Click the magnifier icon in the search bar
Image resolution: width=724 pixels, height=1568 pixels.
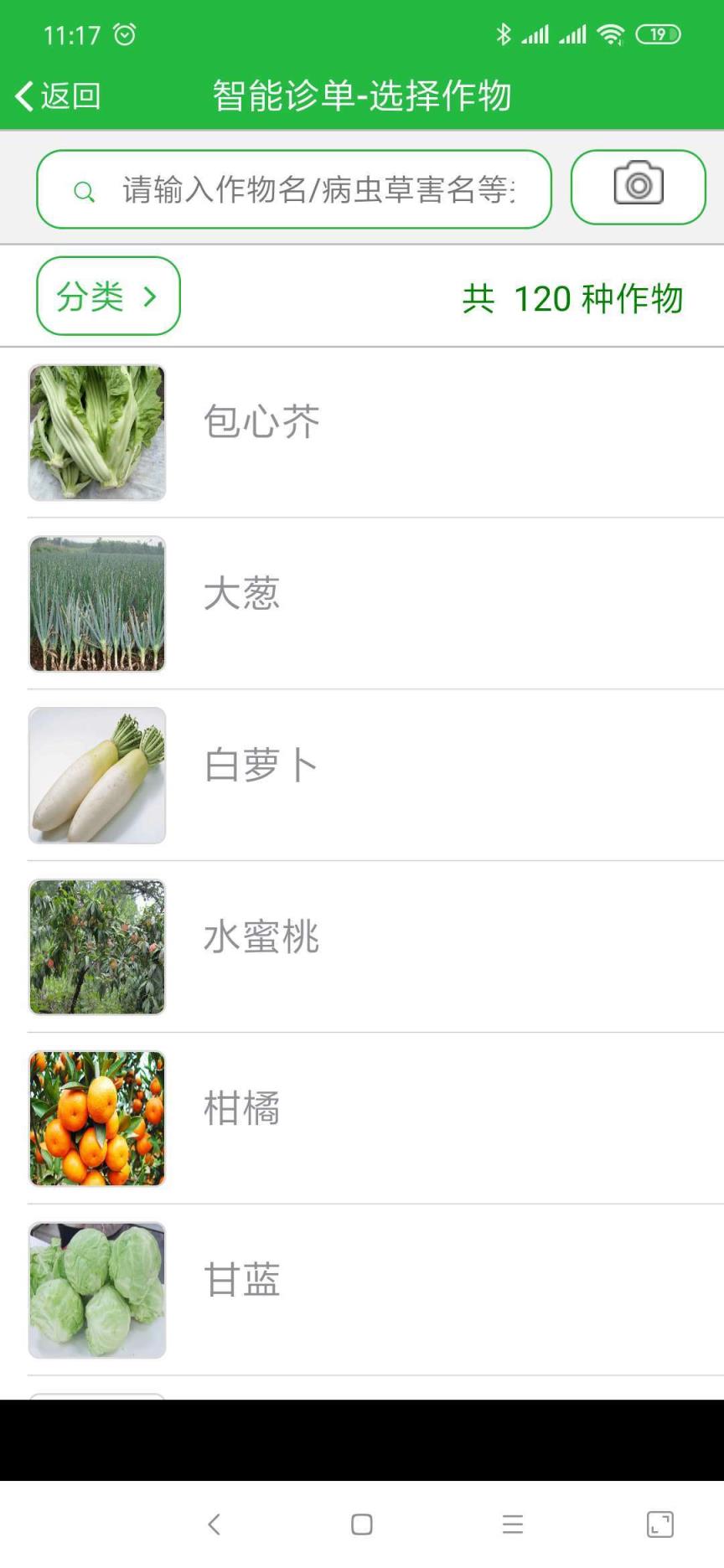point(83,191)
